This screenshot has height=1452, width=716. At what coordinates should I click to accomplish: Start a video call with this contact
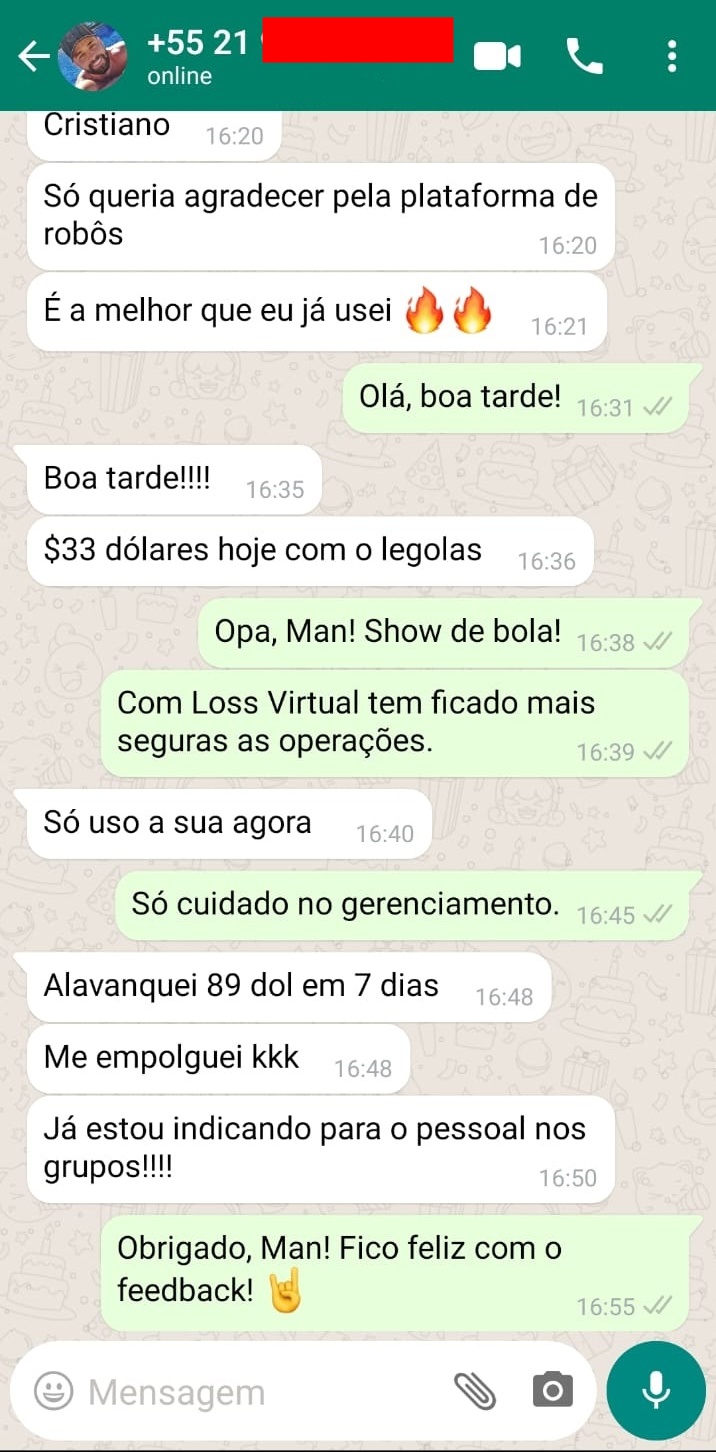pos(497,56)
